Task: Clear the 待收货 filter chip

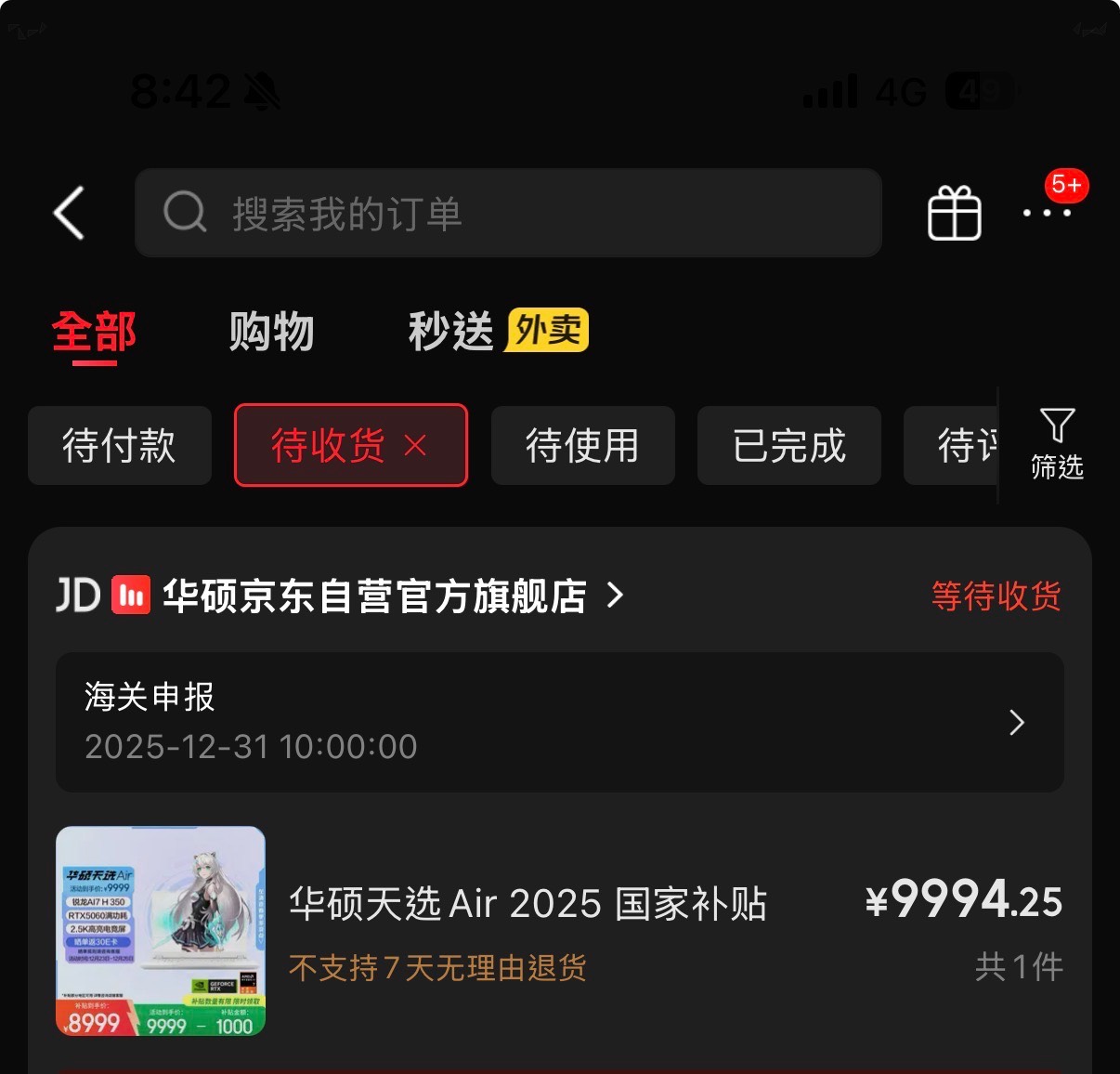Action: (415, 446)
